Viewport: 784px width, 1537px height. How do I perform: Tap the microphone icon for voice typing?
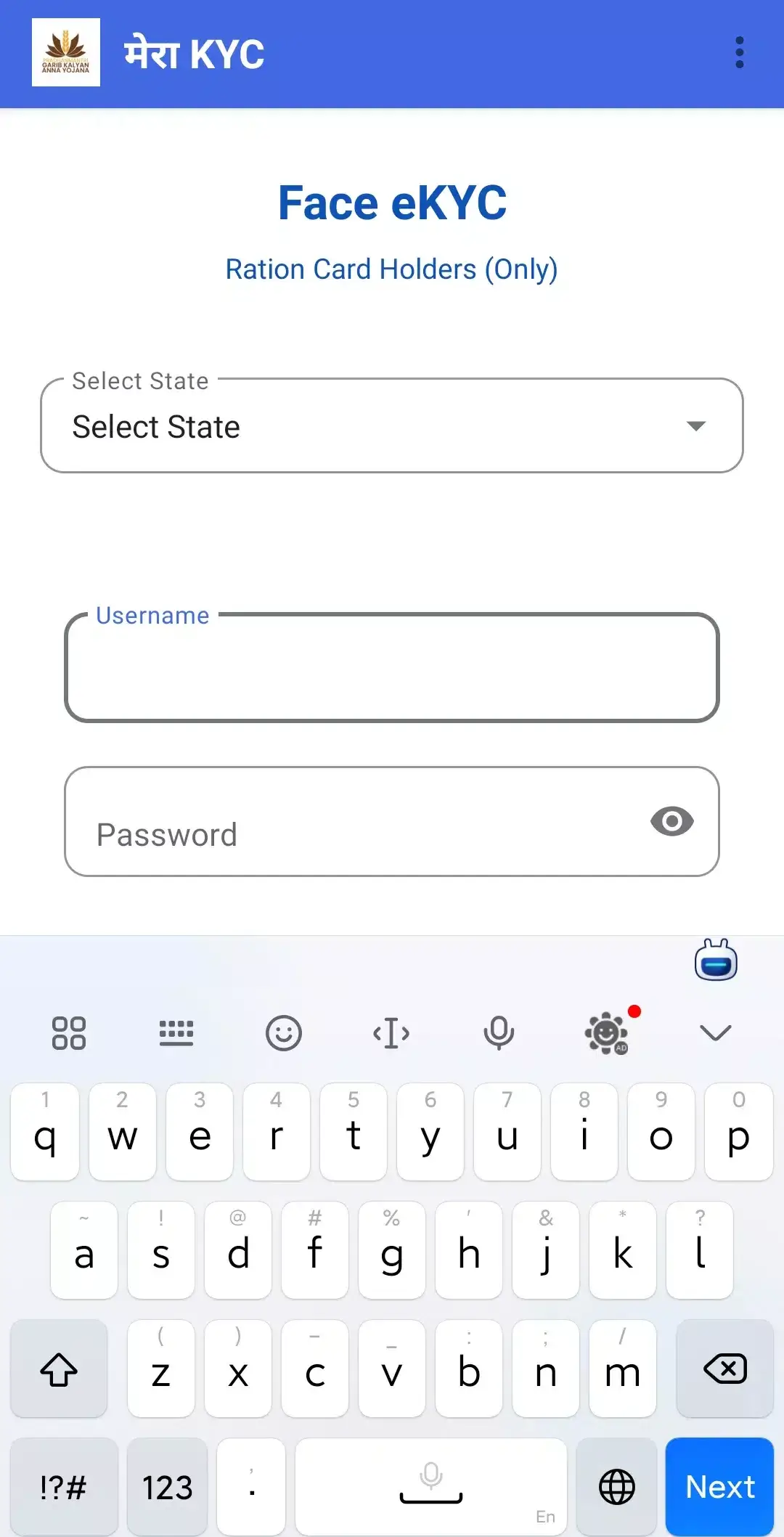[x=499, y=1032]
